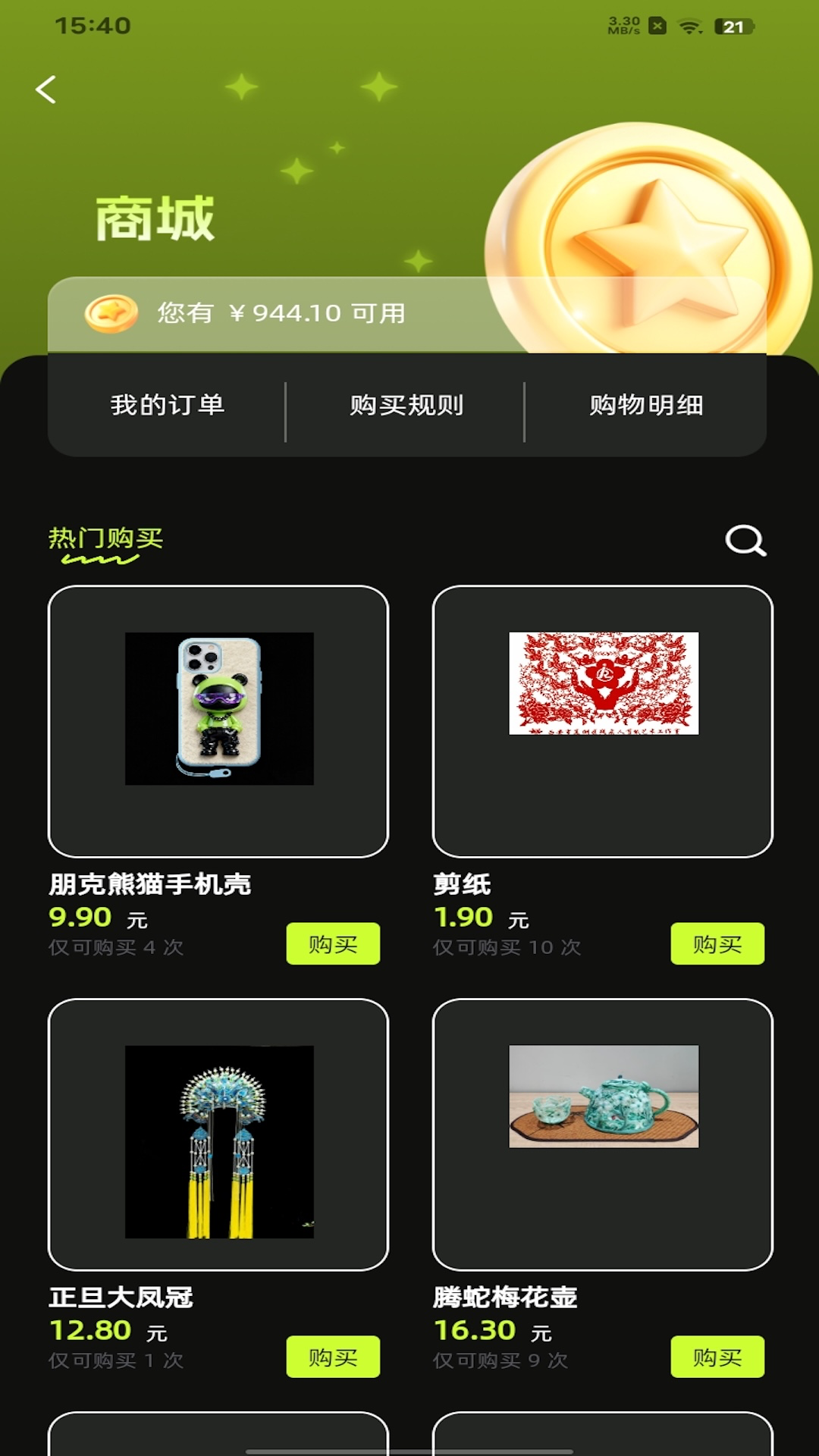819x1456 pixels.
Task: Purchase 朋克熊猫手机壳 with its 购买 button
Action: click(333, 943)
